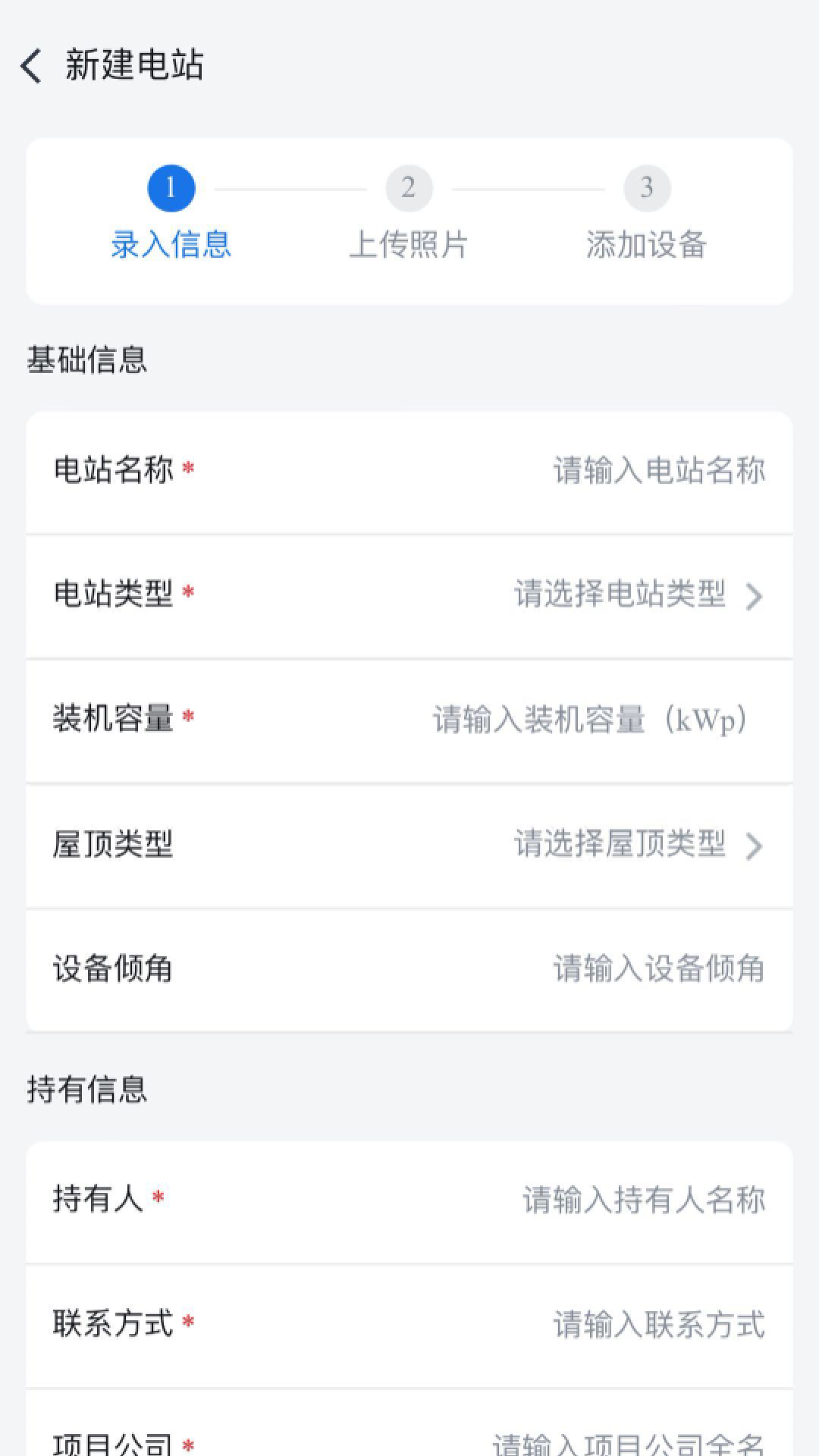Click the chevron next to 屋顶类型
This screenshot has width=819, height=1456.
pyautogui.click(x=753, y=847)
